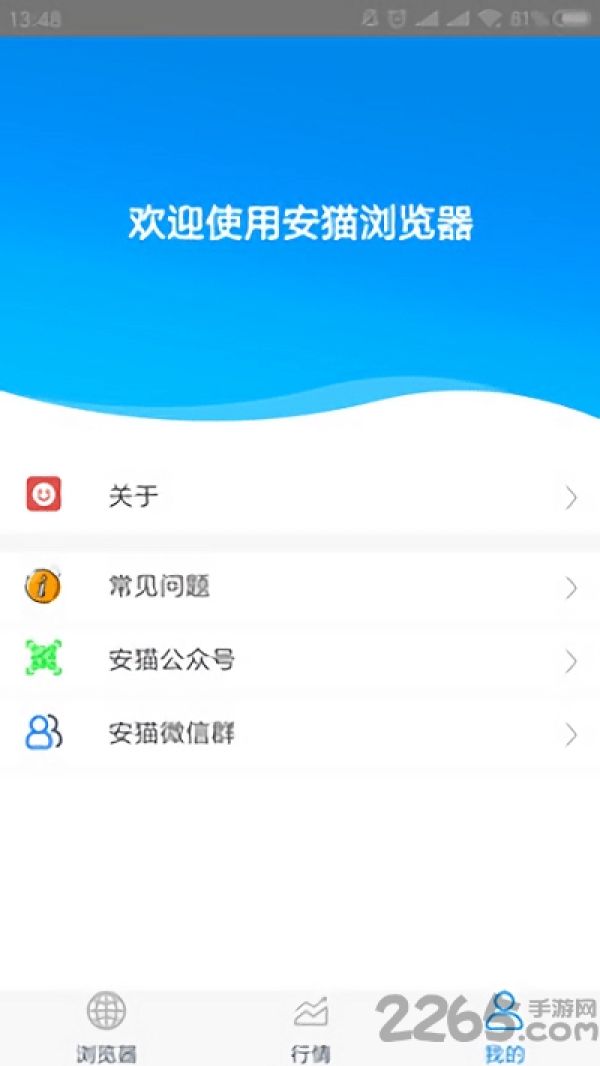Open the 关于 row
600x1066 pixels.
click(x=300, y=497)
